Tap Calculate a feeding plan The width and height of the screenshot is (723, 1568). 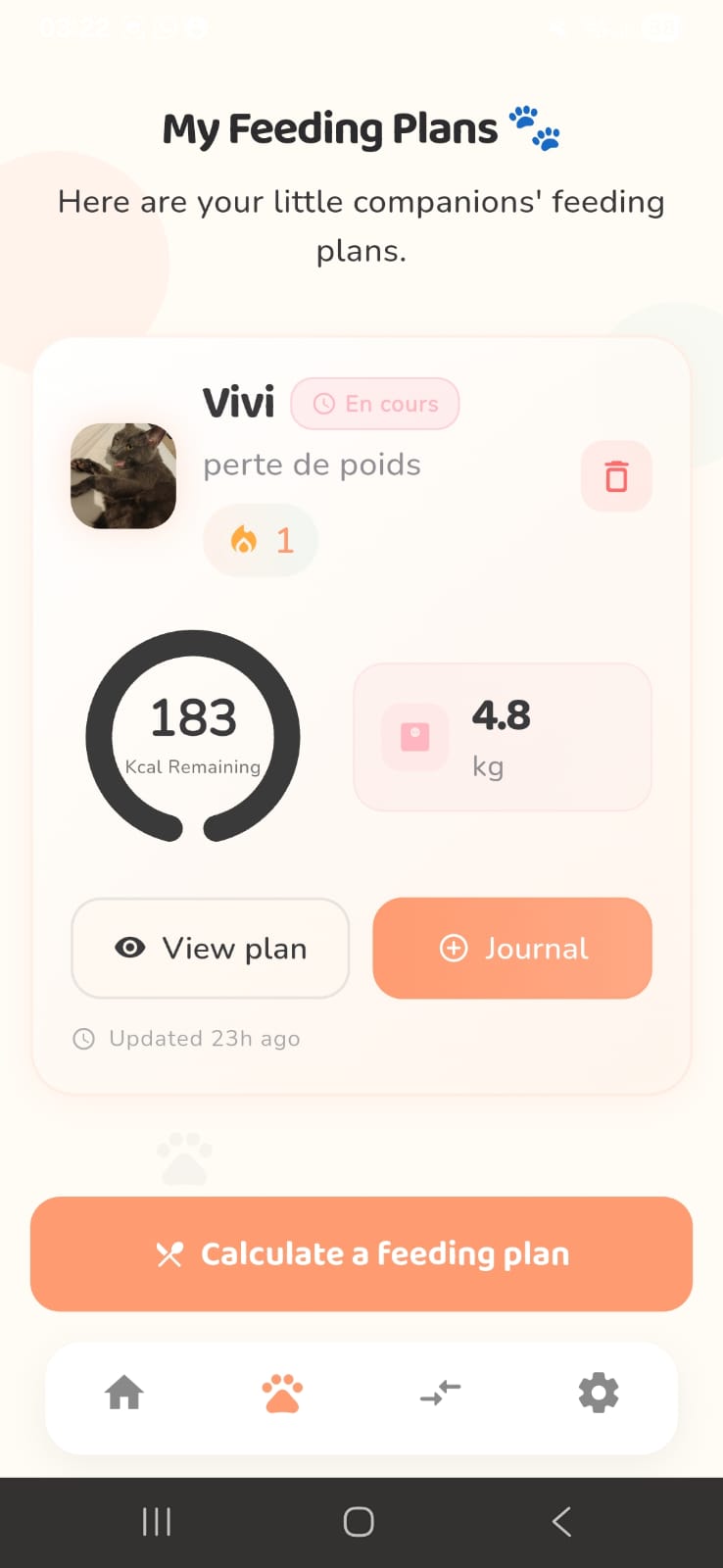coord(361,1253)
